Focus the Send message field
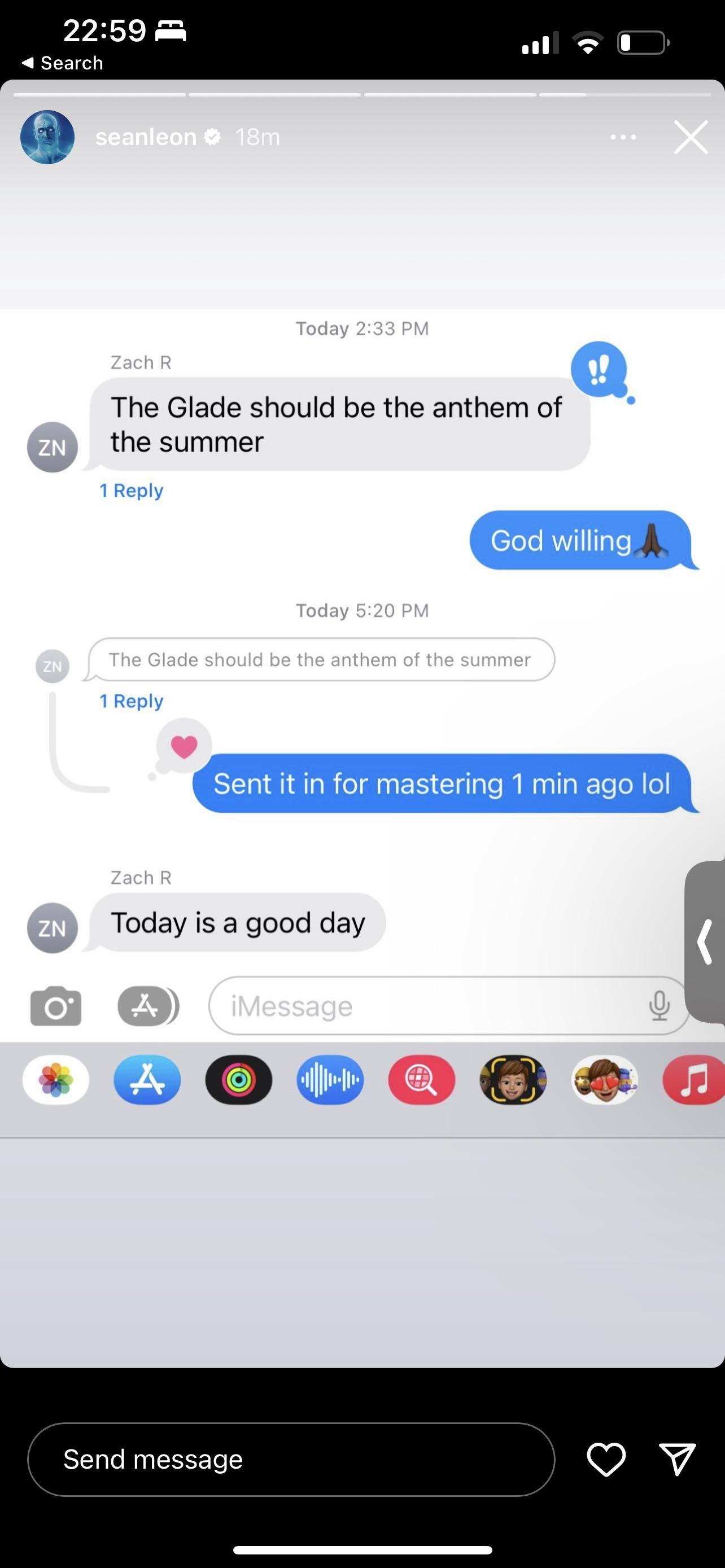This screenshot has width=725, height=1568. click(x=291, y=1459)
